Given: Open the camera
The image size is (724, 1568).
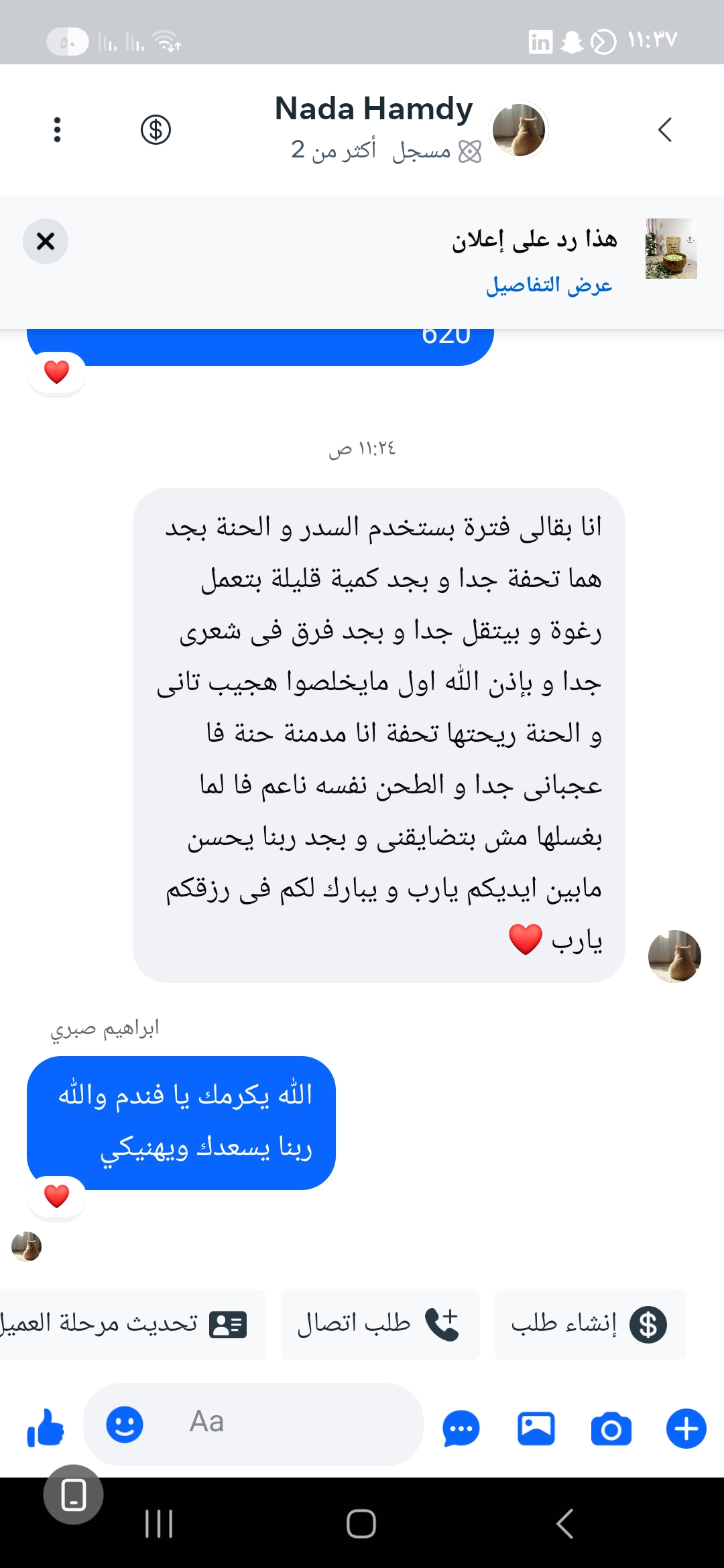Looking at the screenshot, I should [x=611, y=1429].
